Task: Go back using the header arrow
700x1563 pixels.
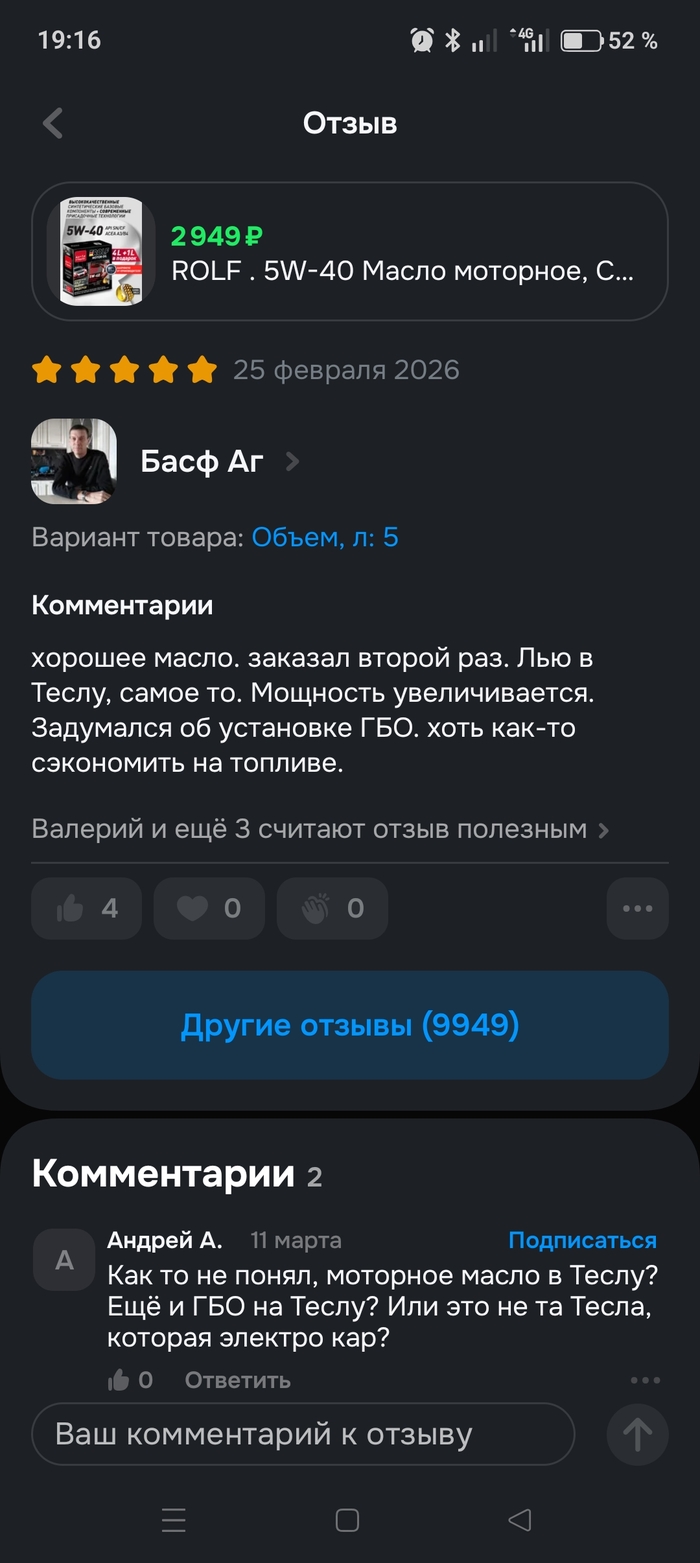Action: point(53,124)
